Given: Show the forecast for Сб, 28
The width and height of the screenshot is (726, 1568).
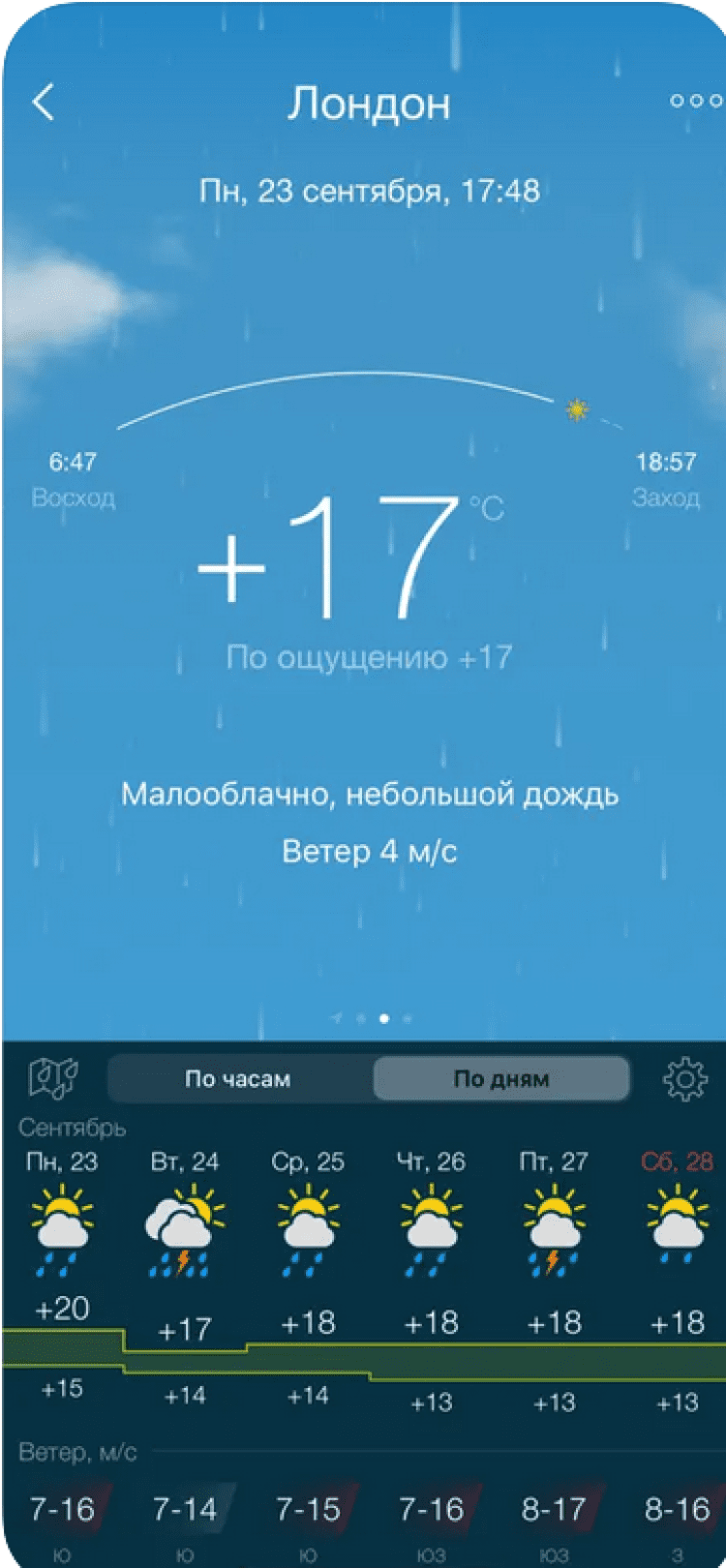Looking at the screenshot, I should pyautogui.click(x=677, y=1220).
